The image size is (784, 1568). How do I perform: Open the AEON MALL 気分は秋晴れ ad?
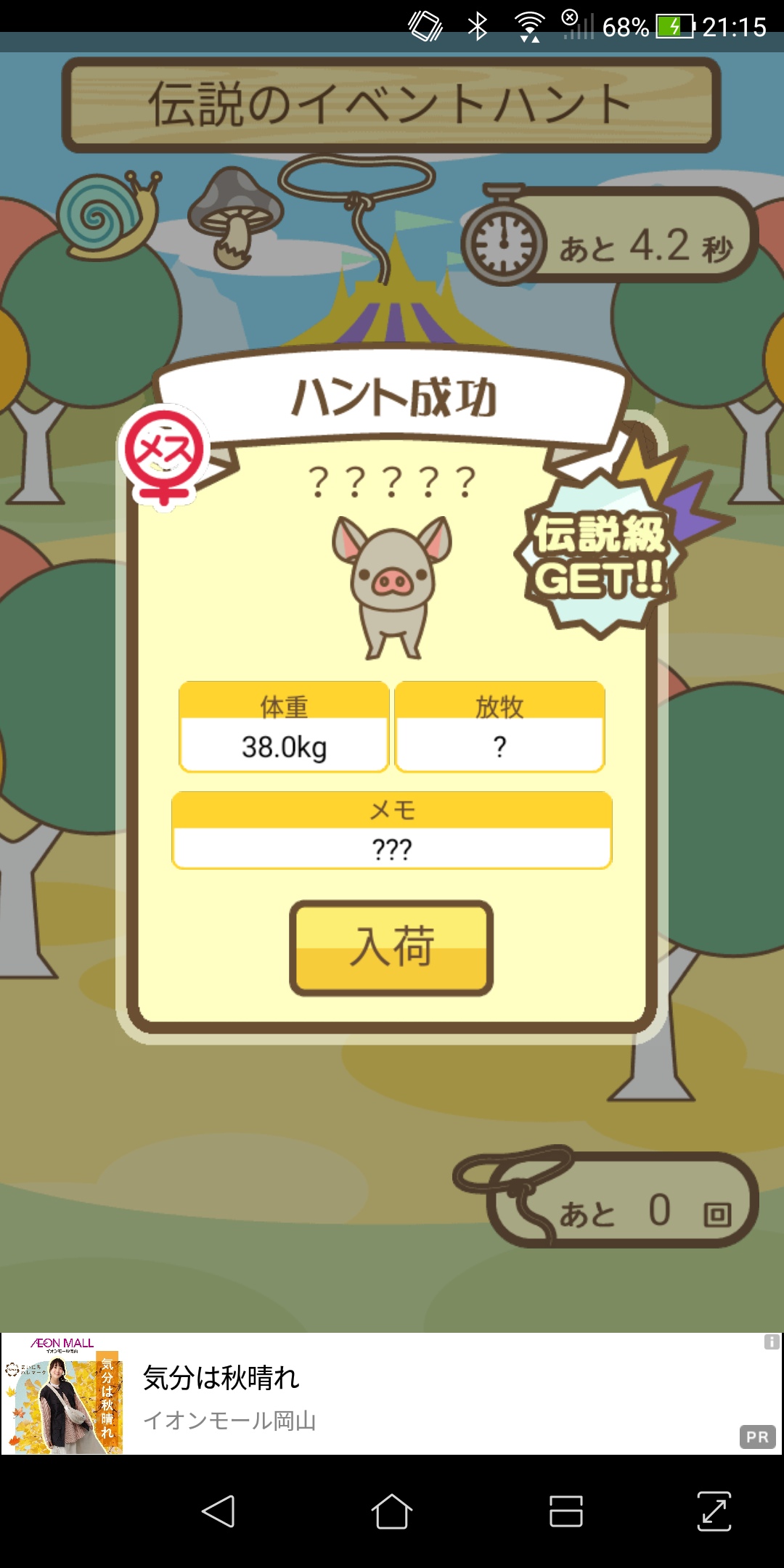tap(392, 1394)
